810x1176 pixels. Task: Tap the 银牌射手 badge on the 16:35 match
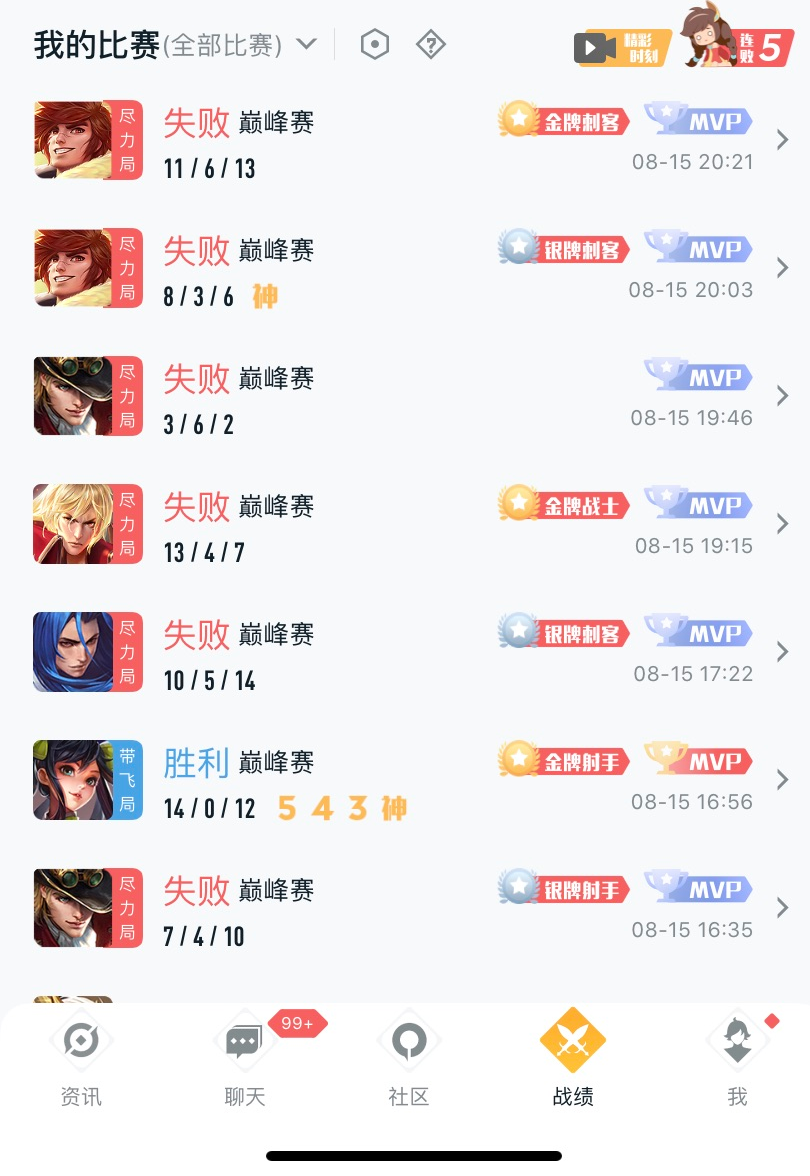[x=564, y=888]
